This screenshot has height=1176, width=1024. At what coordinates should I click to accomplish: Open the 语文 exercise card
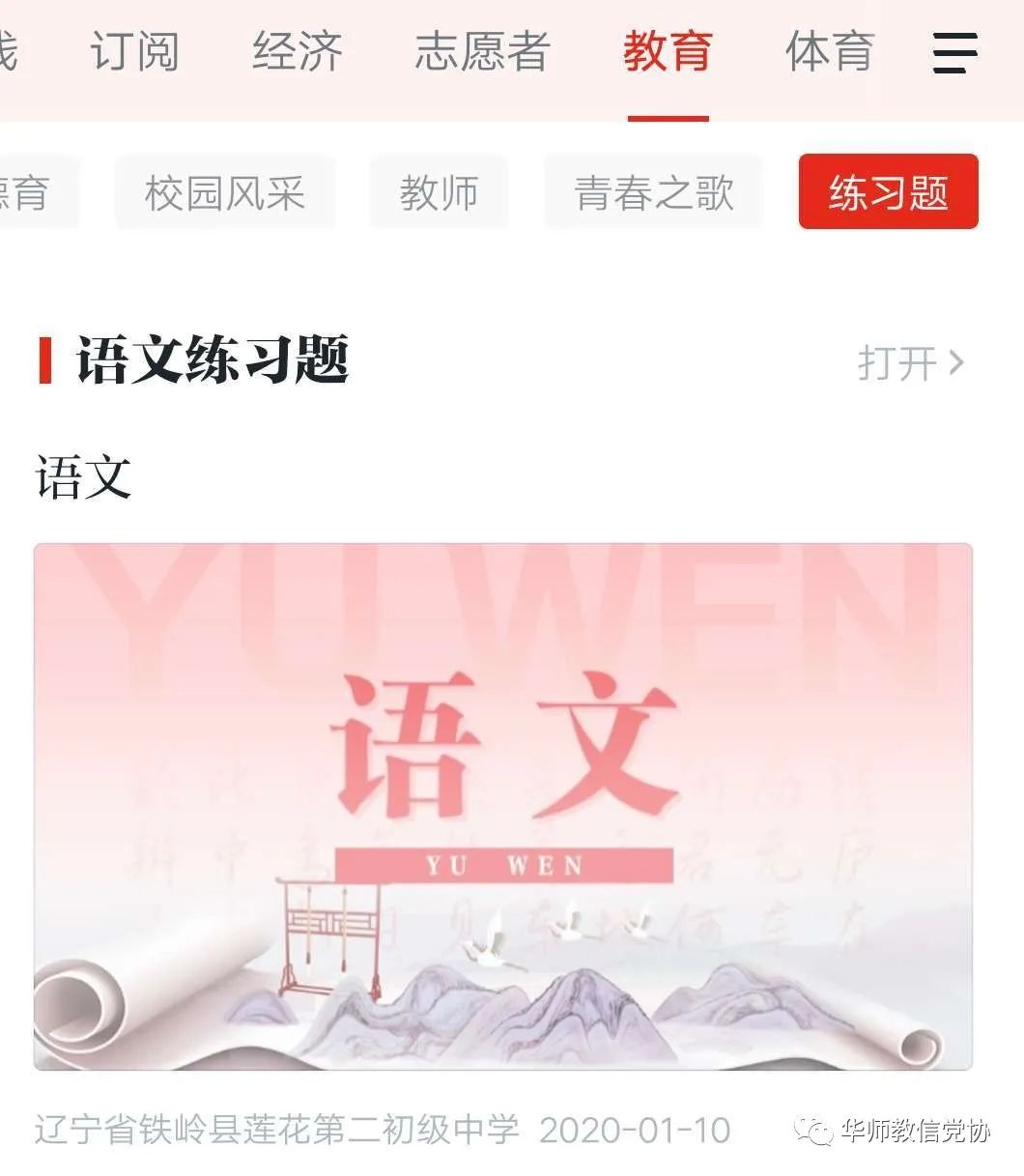click(x=502, y=807)
